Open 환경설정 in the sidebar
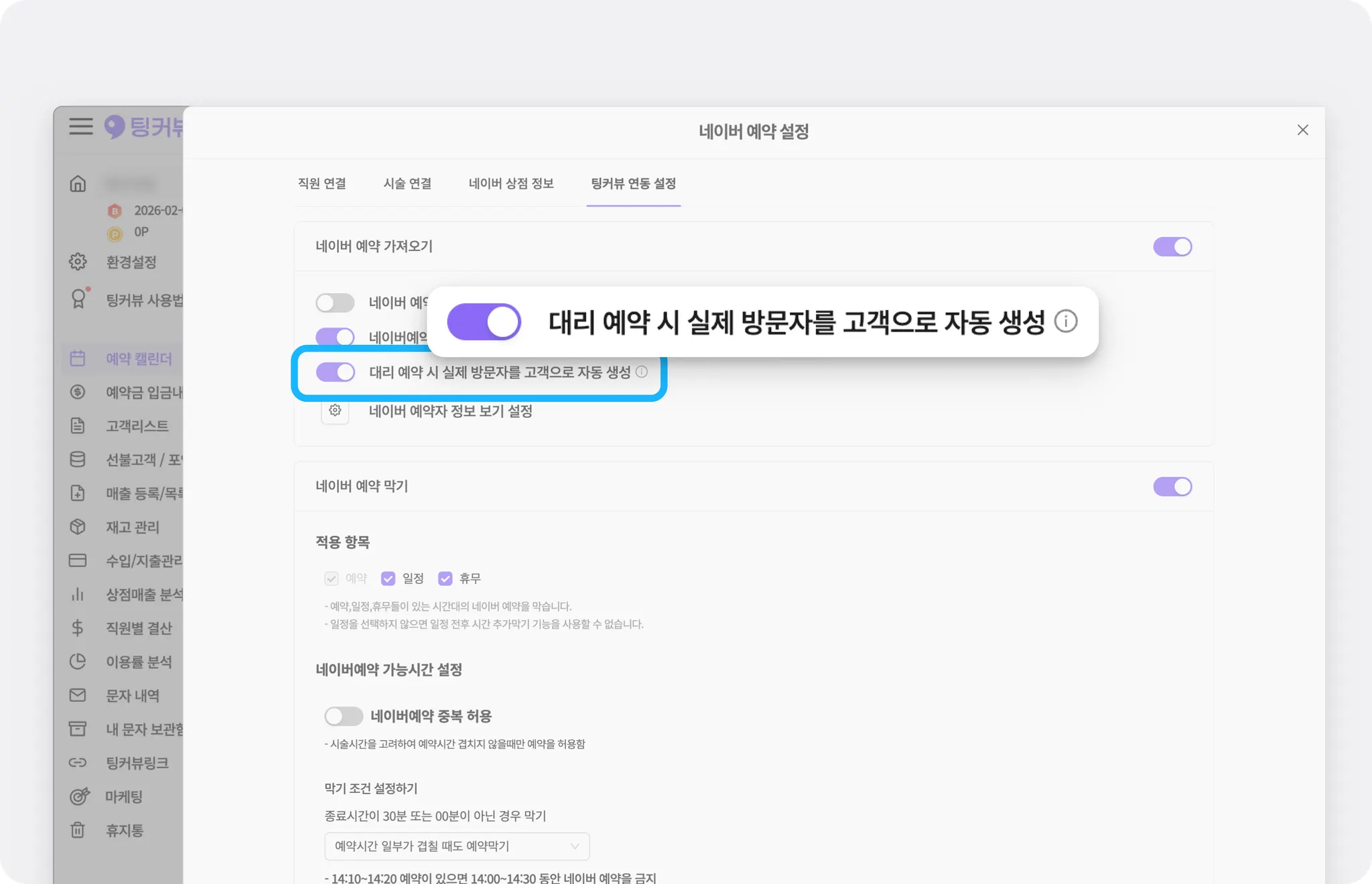The height and width of the screenshot is (884, 1372). click(x=131, y=262)
